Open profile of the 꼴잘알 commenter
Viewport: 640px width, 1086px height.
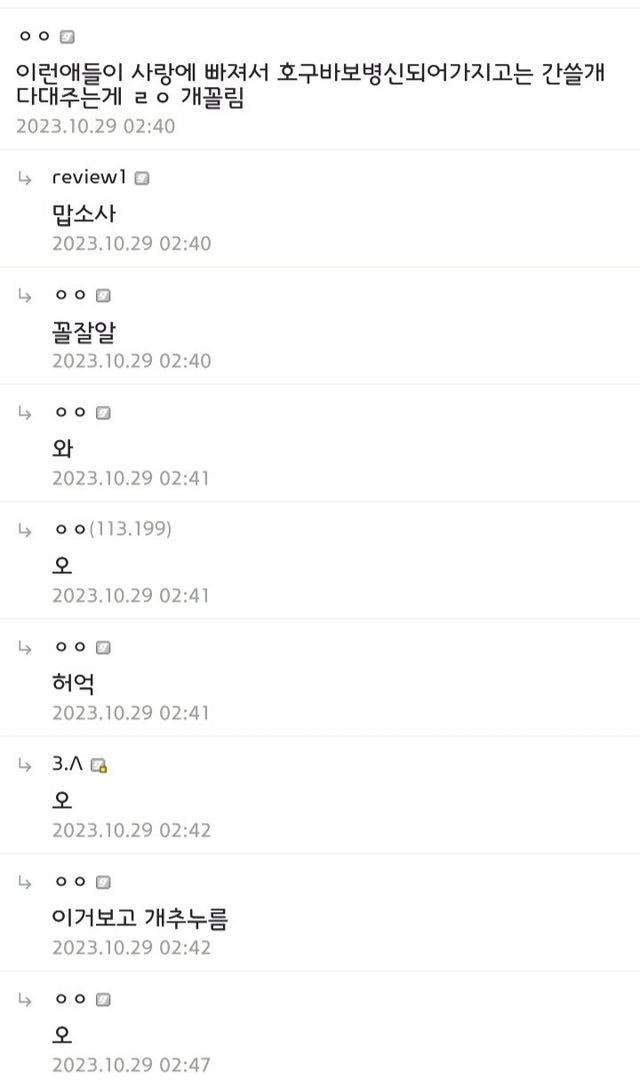72,296
